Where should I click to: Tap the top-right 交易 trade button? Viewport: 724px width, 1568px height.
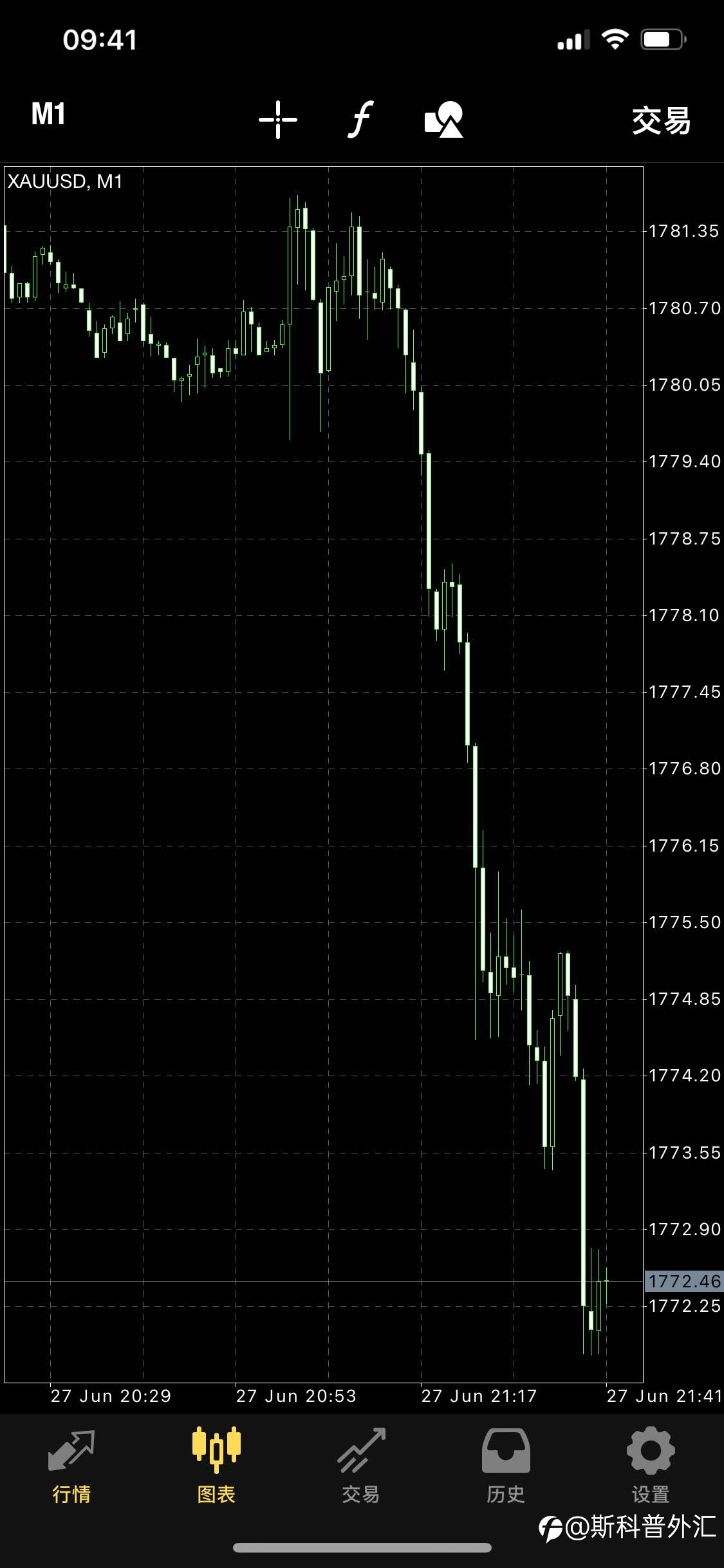click(x=661, y=120)
